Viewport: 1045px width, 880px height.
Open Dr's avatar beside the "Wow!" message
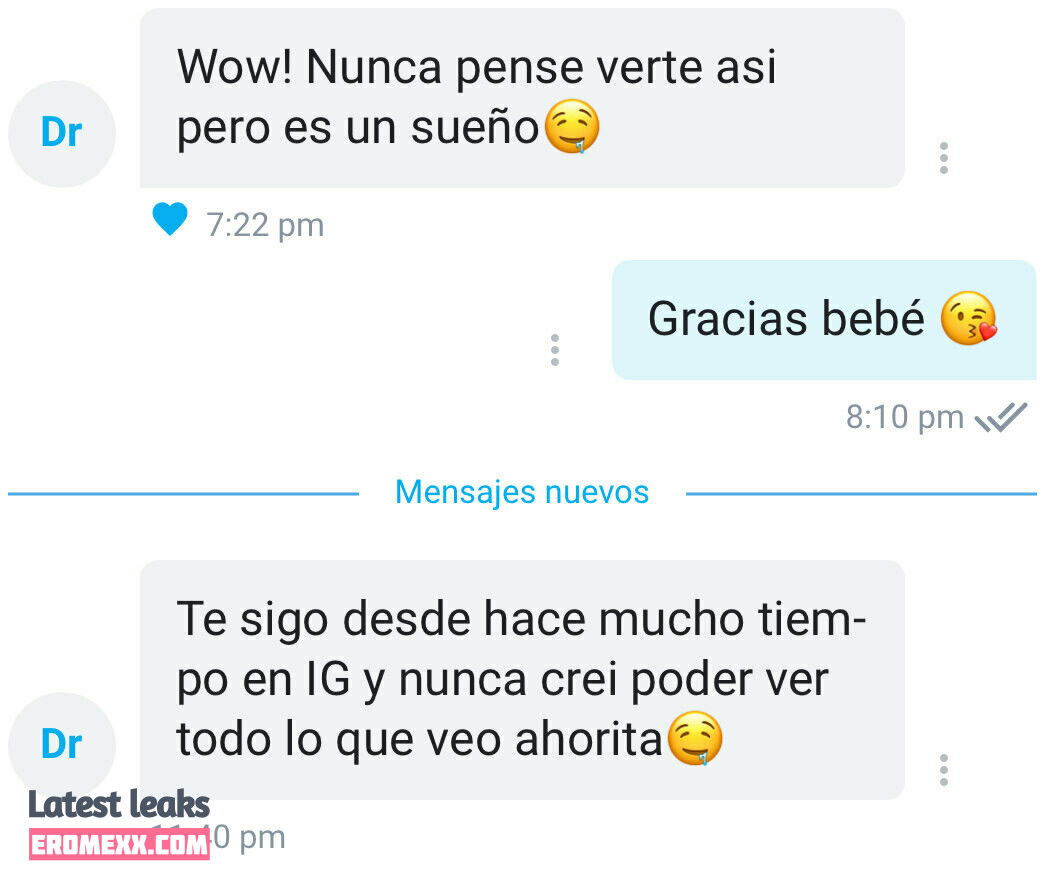pos(61,133)
